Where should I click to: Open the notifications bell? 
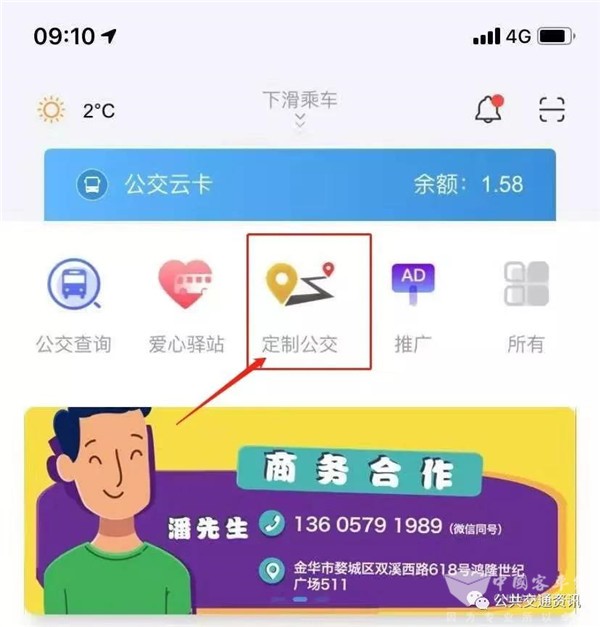coord(488,109)
